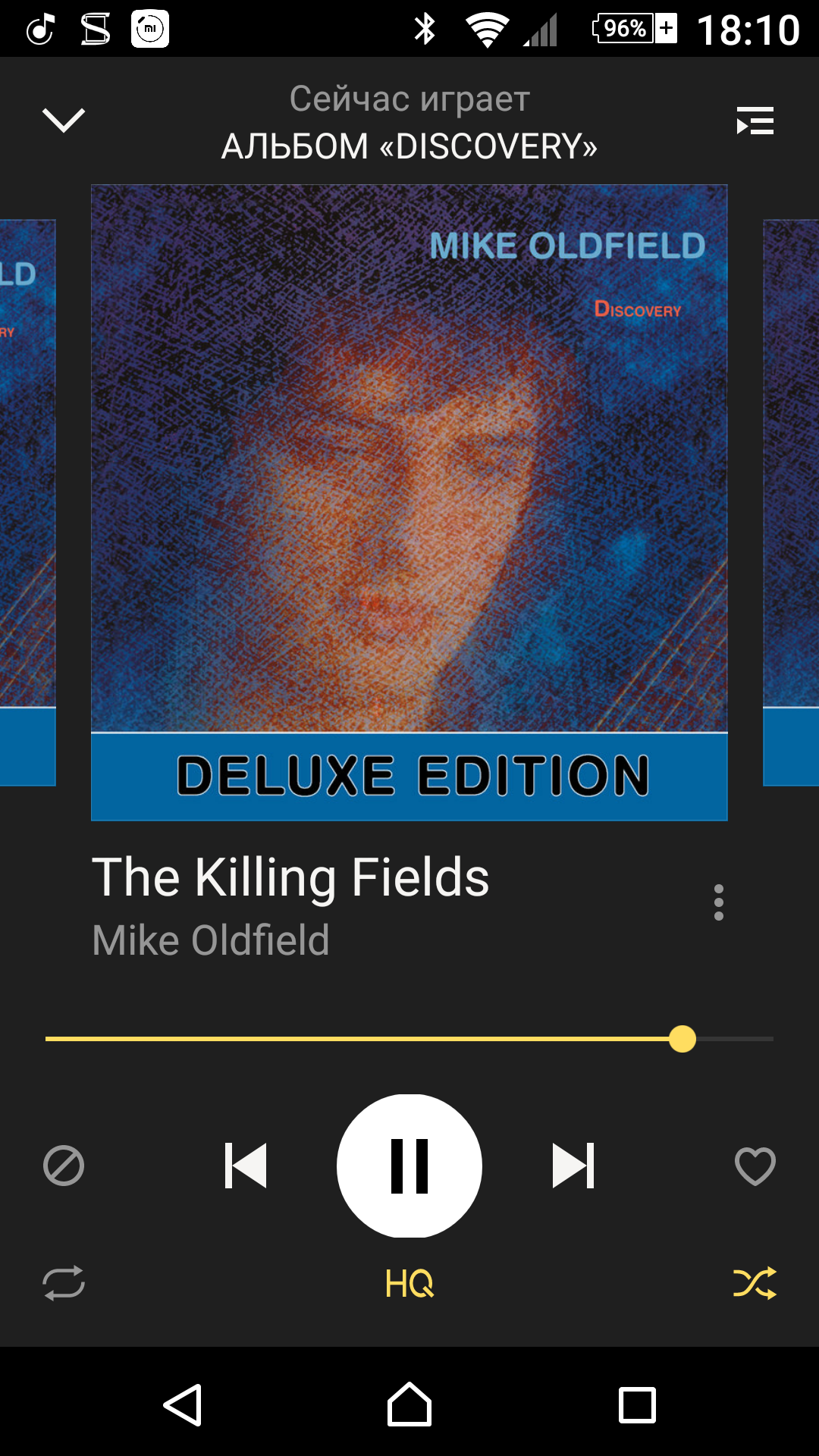Turn off shuffle playback
The height and width of the screenshot is (1456, 819).
click(x=755, y=1283)
